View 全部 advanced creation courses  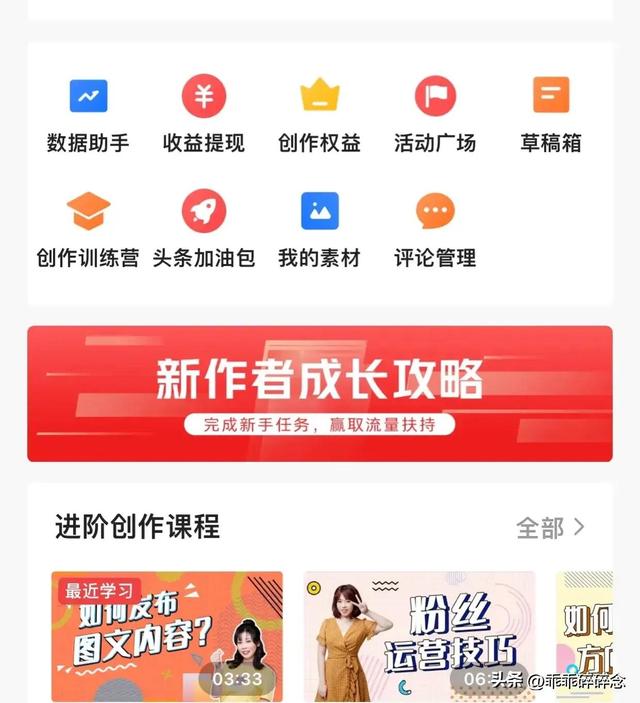(x=550, y=527)
